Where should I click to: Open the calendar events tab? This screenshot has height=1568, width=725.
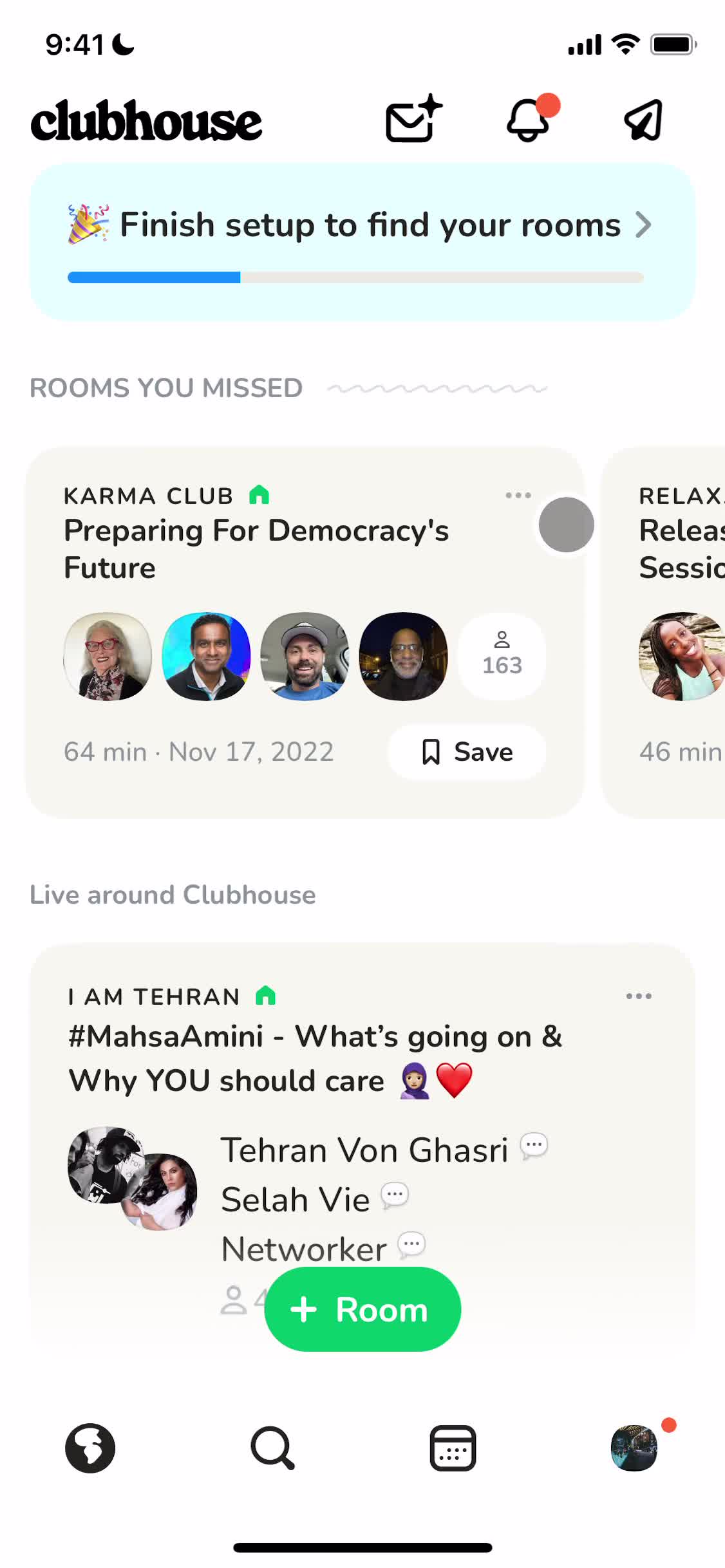coord(453,1448)
